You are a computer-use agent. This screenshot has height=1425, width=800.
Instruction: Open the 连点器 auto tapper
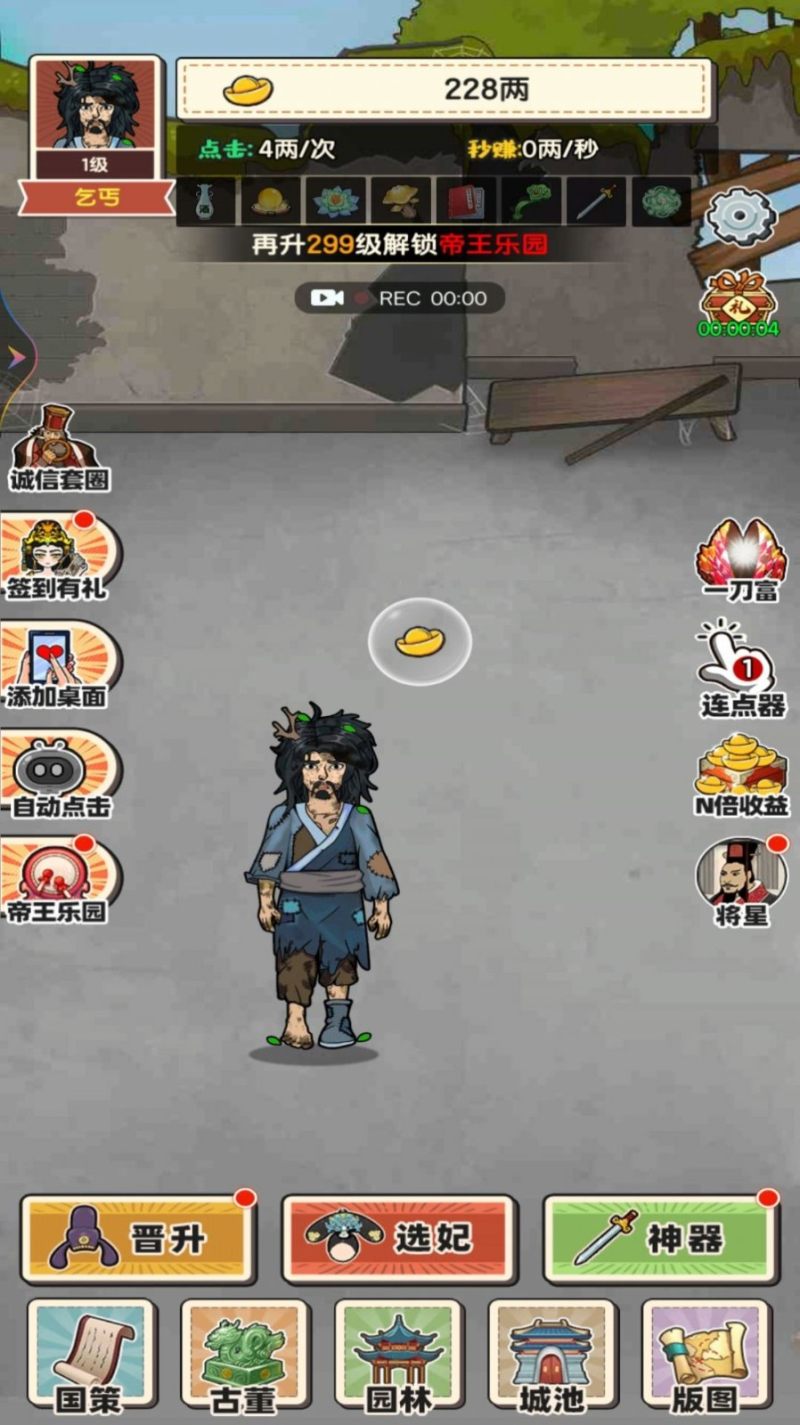pyautogui.click(x=741, y=670)
